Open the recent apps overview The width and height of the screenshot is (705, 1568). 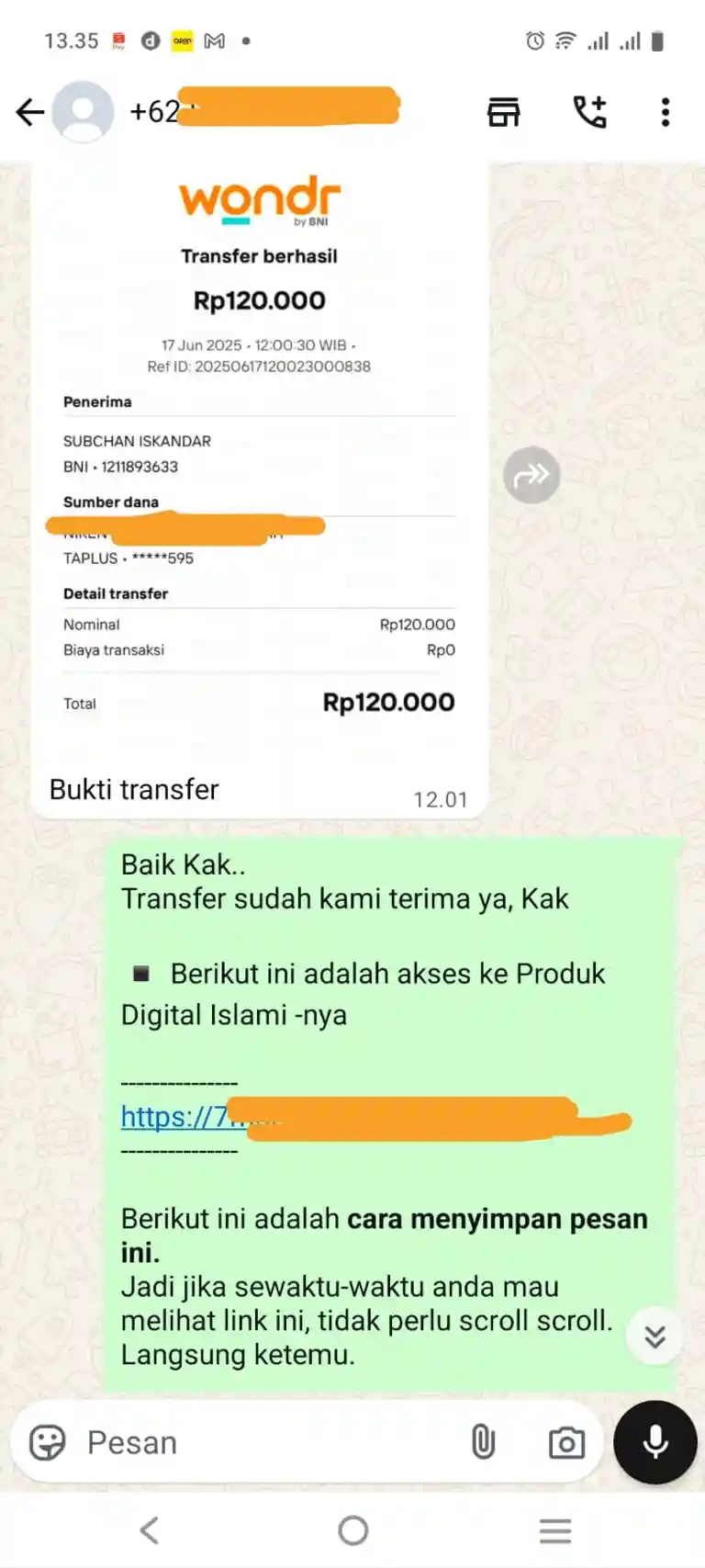point(555,1530)
